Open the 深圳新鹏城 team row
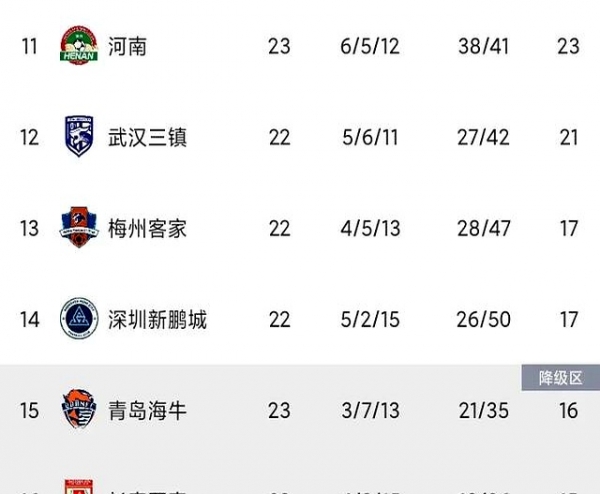The height and width of the screenshot is (494, 600). coord(157,320)
